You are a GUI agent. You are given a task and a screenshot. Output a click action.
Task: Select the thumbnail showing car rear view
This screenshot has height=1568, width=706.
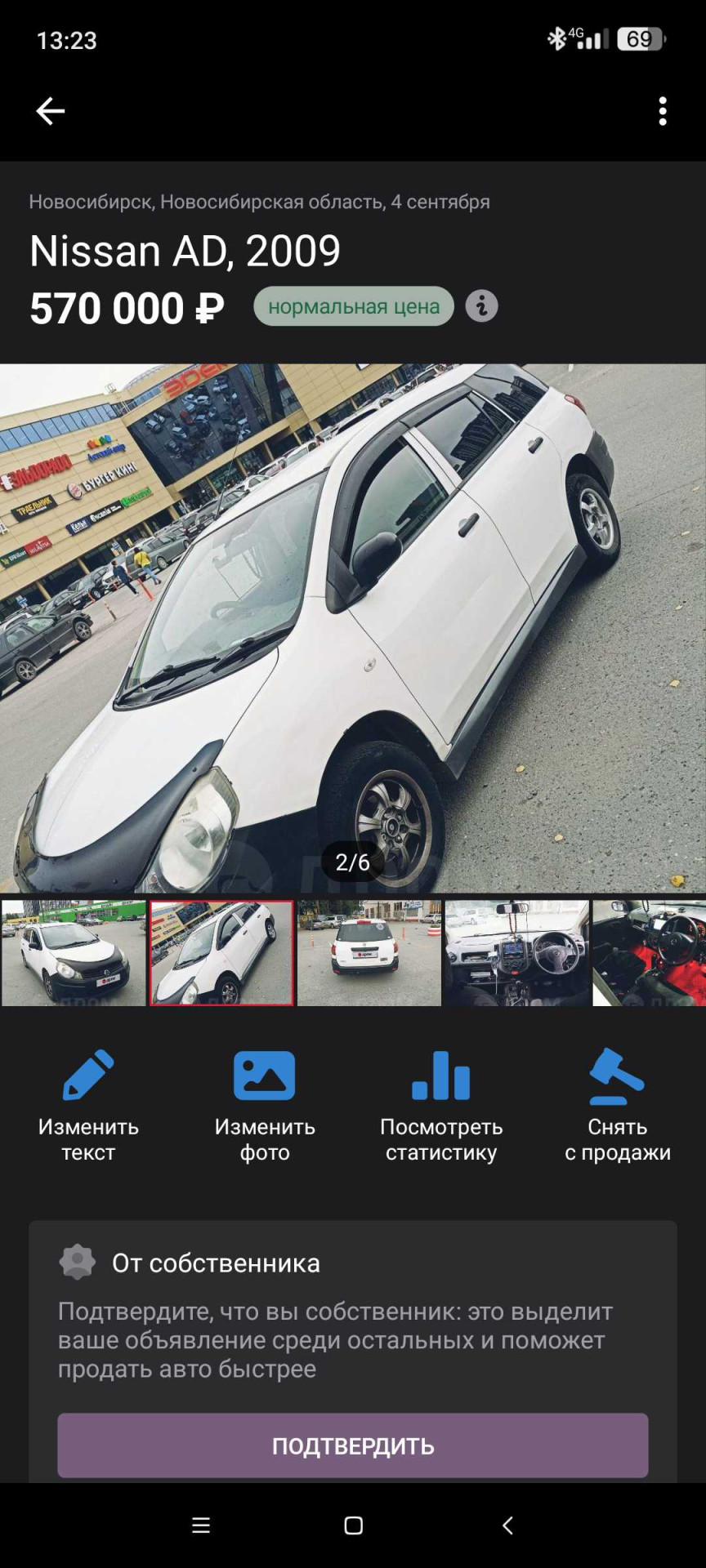click(x=369, y=952)
